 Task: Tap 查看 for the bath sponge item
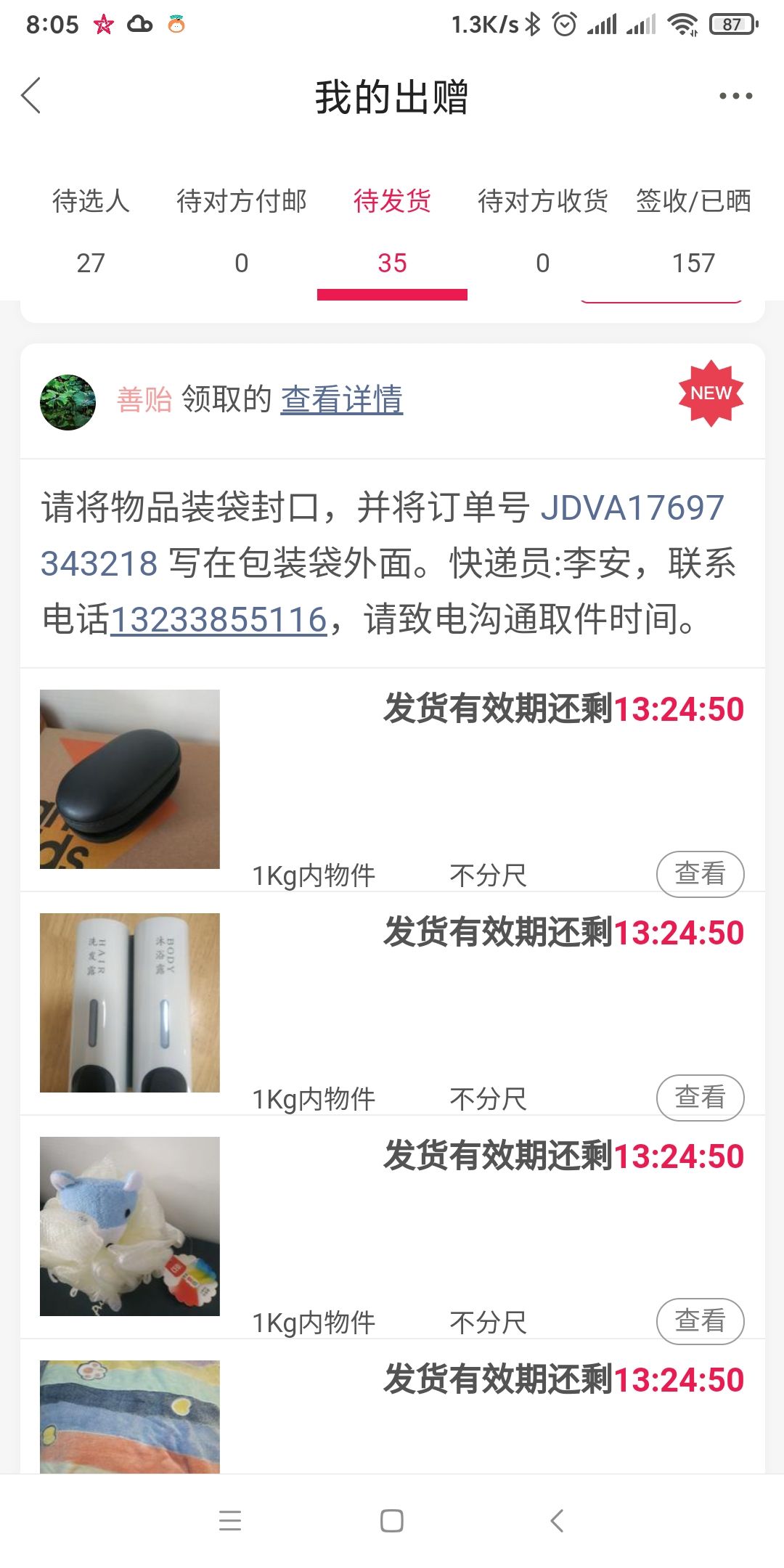pos(700,1321)
